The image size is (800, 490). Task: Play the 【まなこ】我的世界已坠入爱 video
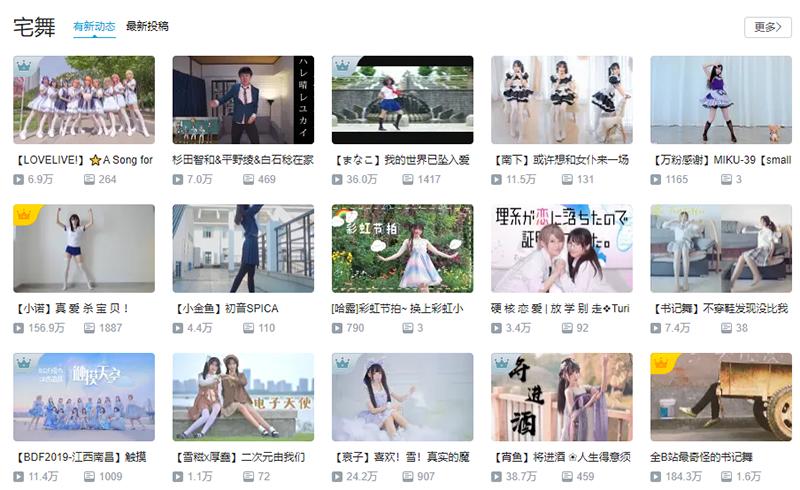(x=402, y=100)
